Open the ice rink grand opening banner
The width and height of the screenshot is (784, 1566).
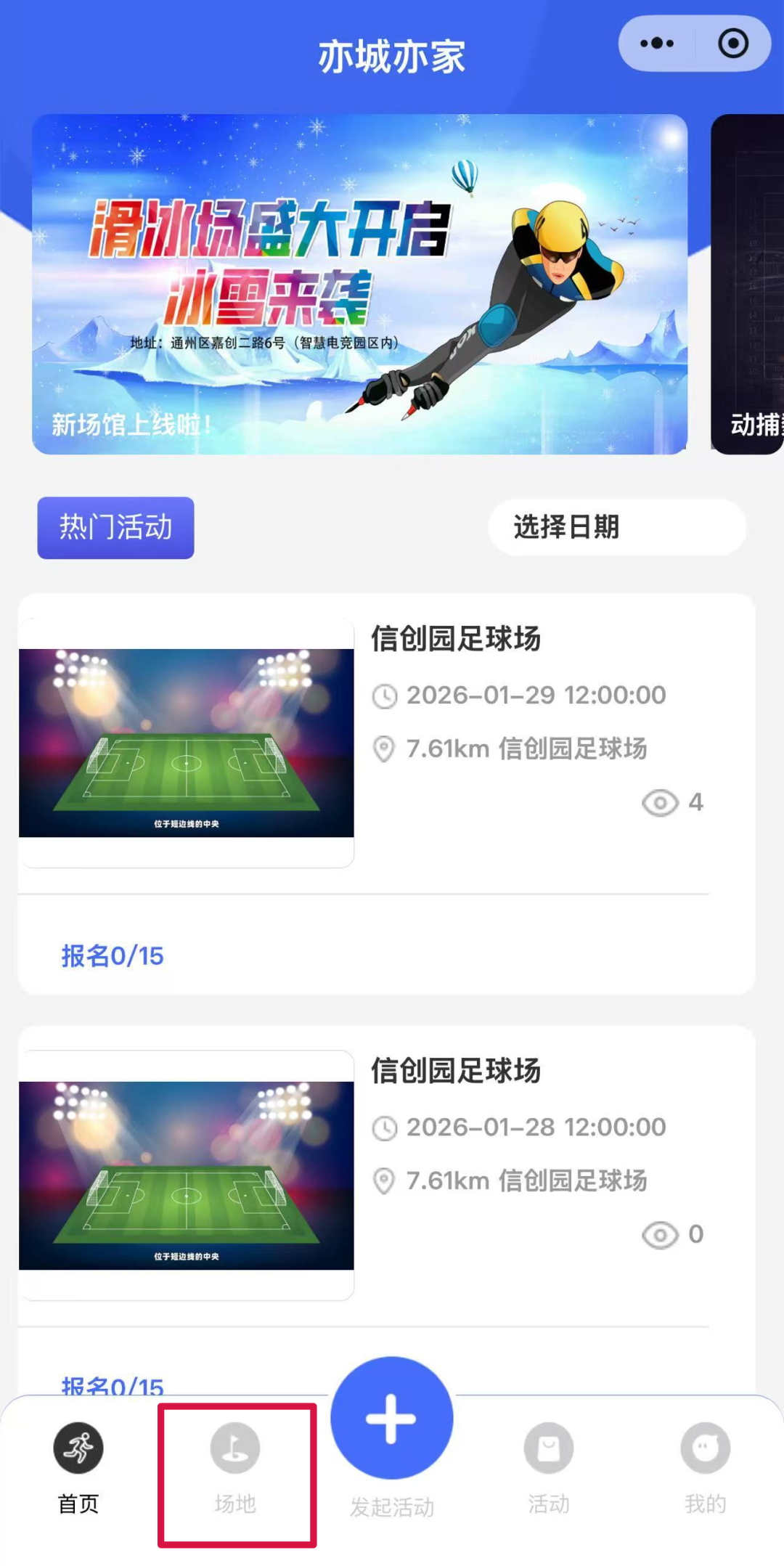(359, 284)
